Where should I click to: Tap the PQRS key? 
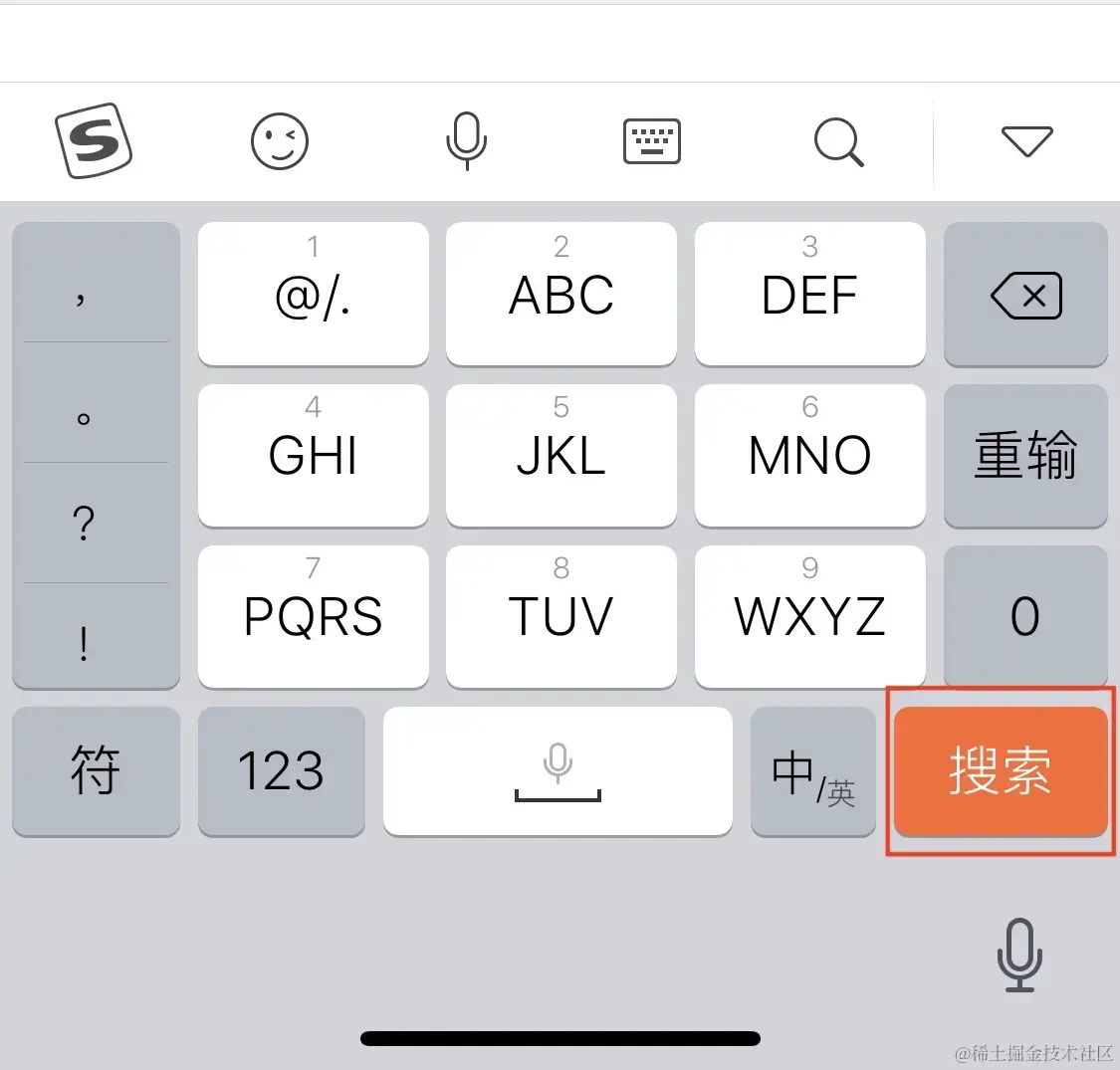pos(313,615)
